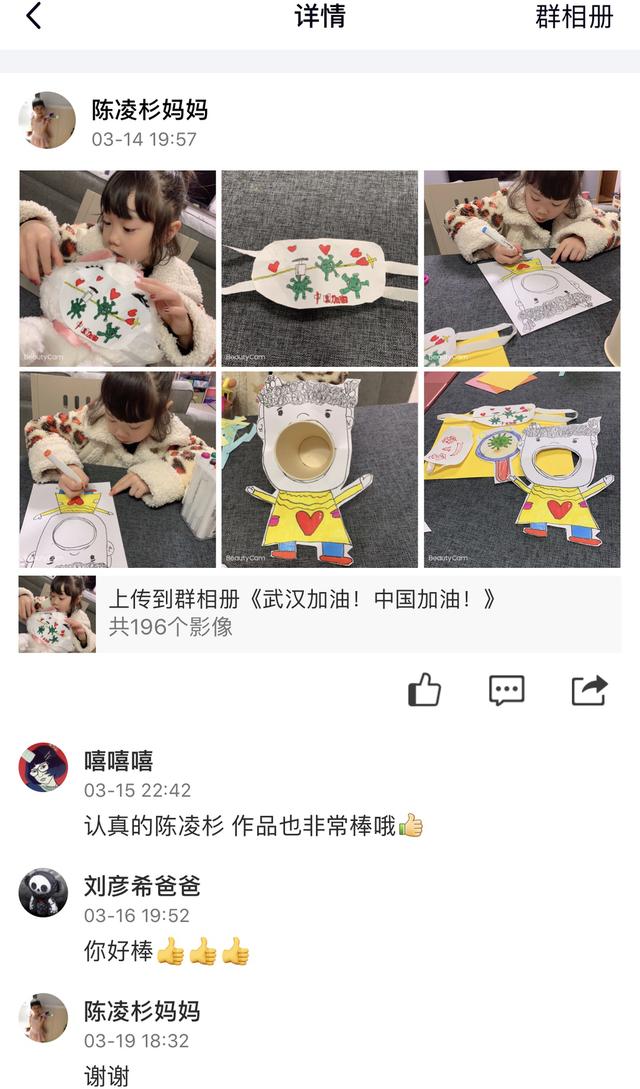Viewport: 640px width, 1089px height.
Task: Open 刘彦希爸爸's profile avatar
Action: click(43, 893)
